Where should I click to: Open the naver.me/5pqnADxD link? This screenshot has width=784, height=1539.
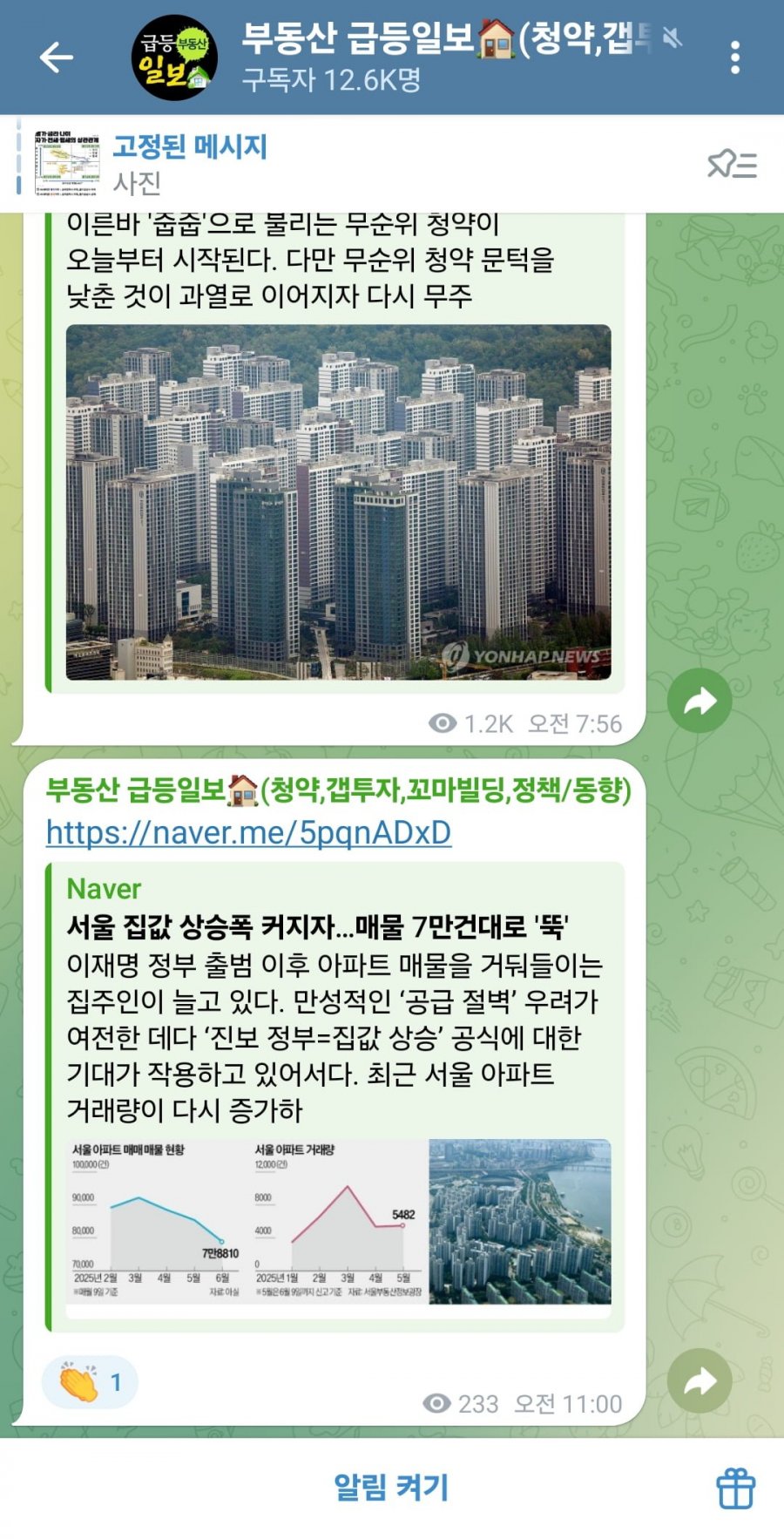(248, 833)
